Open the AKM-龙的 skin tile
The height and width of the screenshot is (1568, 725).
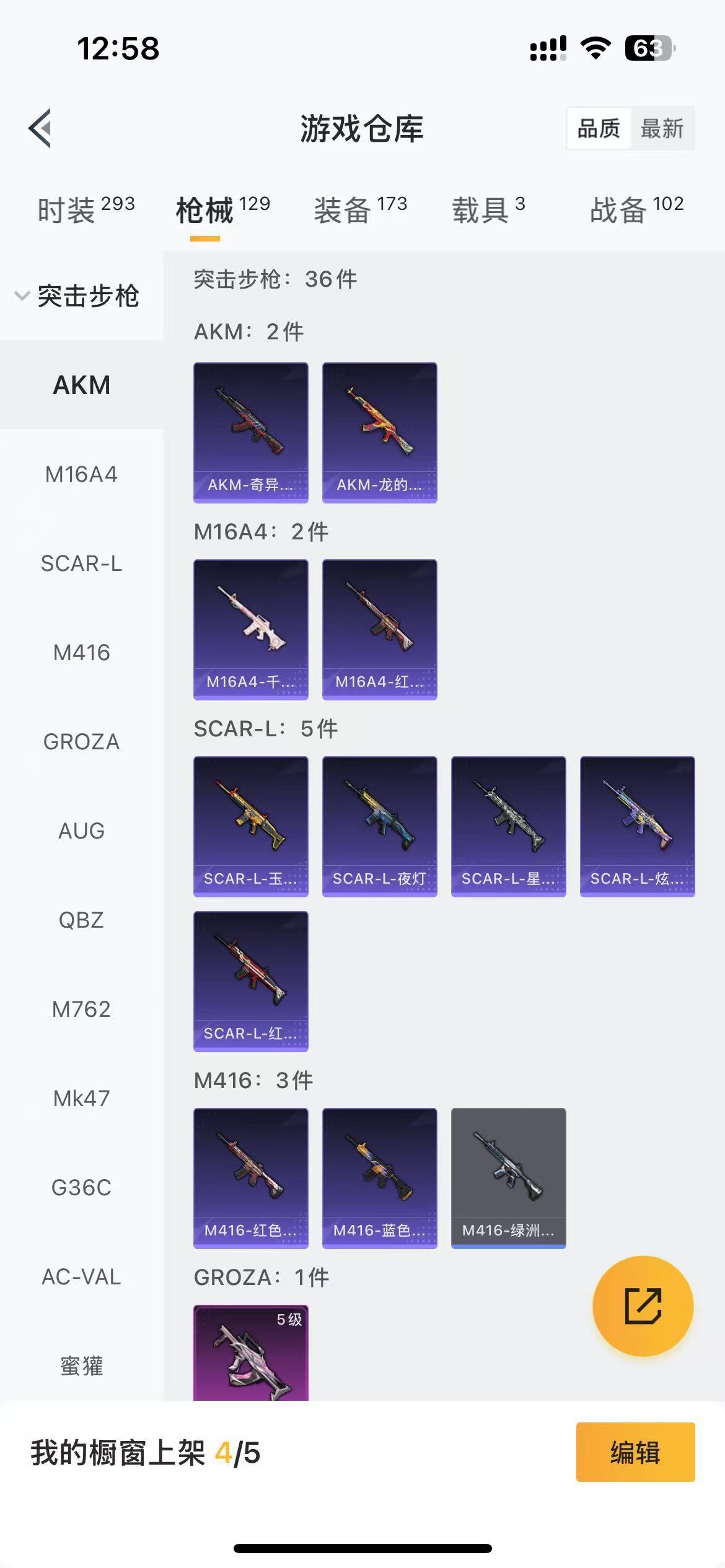pyautogui.click(x=379, y=432)
